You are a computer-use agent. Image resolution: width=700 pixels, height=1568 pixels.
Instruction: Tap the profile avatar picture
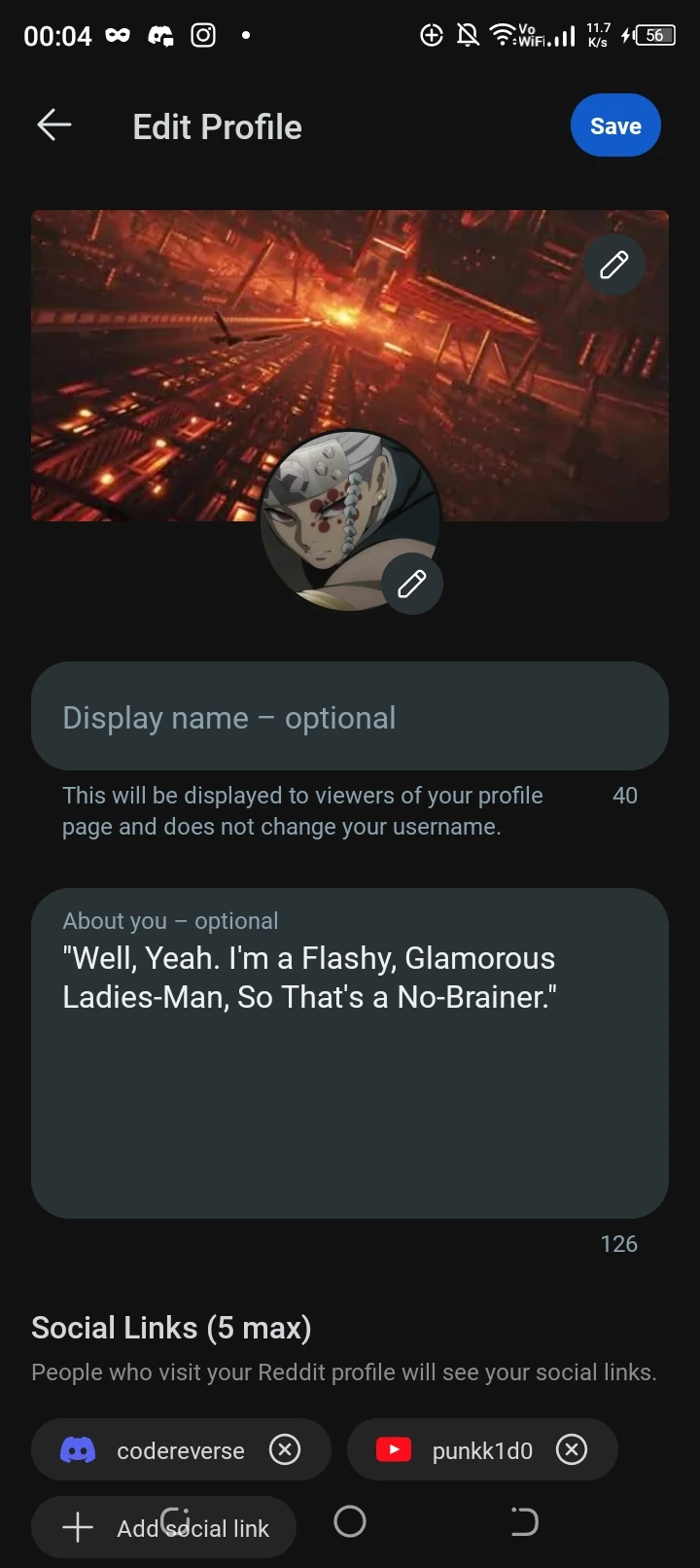coord(350,506)
